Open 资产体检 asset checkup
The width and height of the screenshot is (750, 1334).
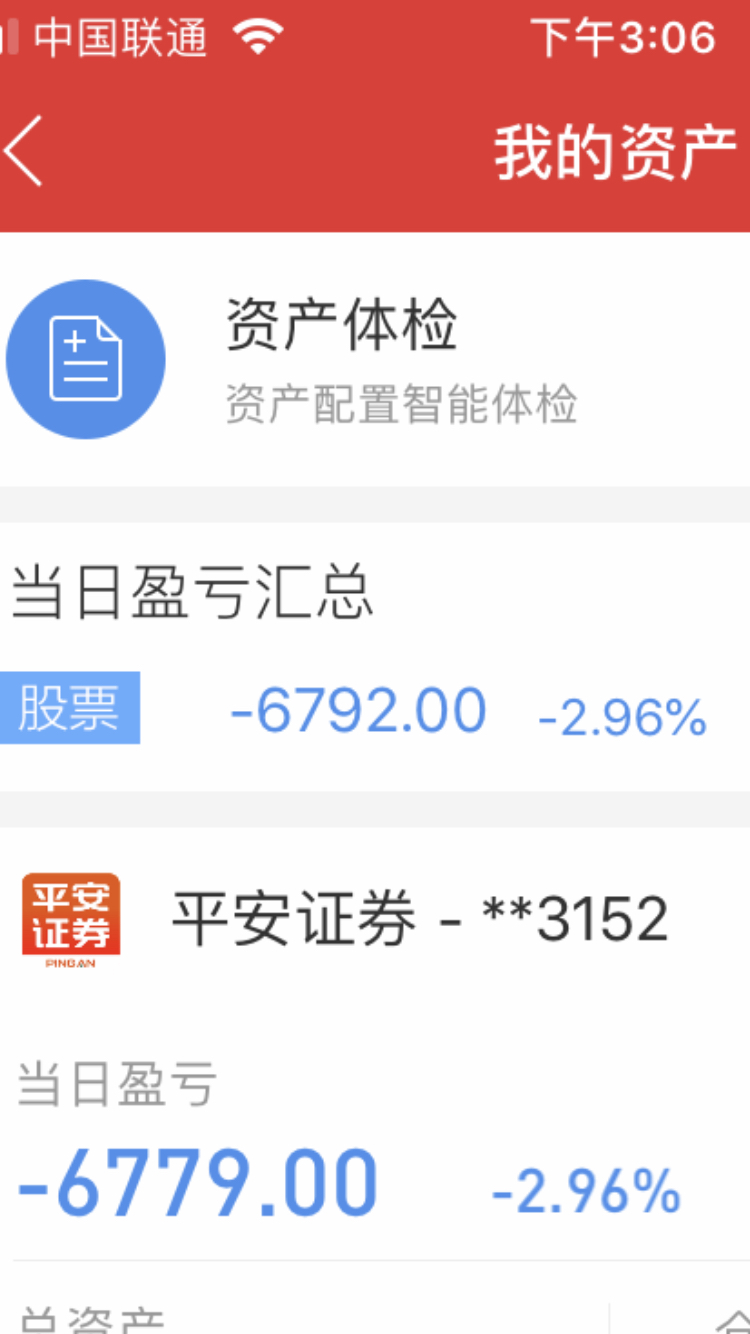tap(375, 359)
